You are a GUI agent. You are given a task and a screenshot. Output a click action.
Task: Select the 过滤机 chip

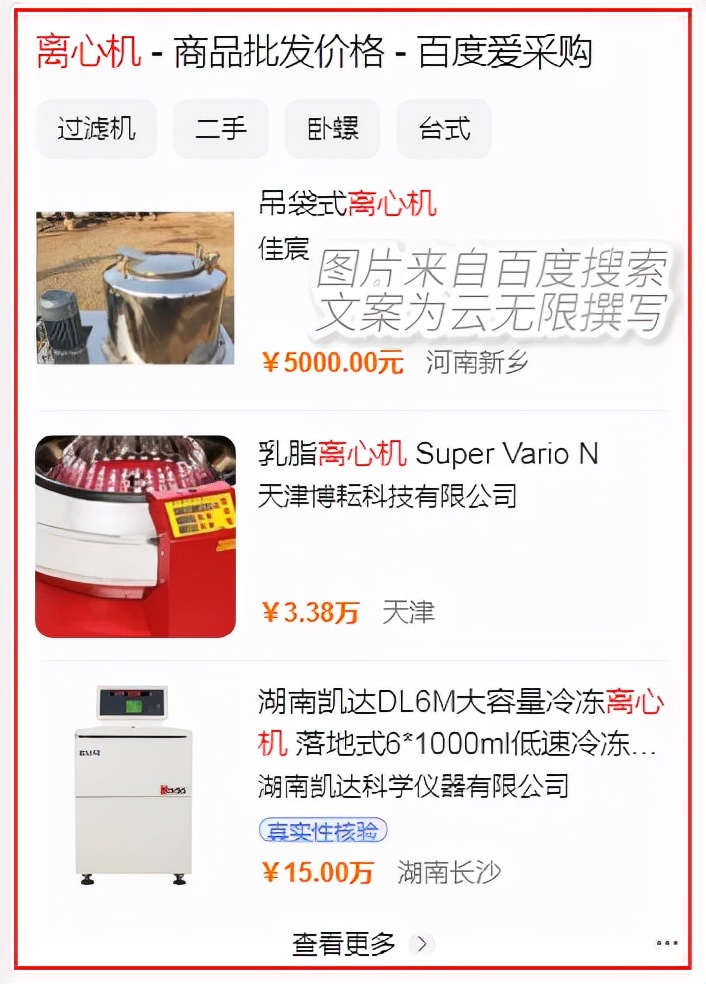click(96, 129)
